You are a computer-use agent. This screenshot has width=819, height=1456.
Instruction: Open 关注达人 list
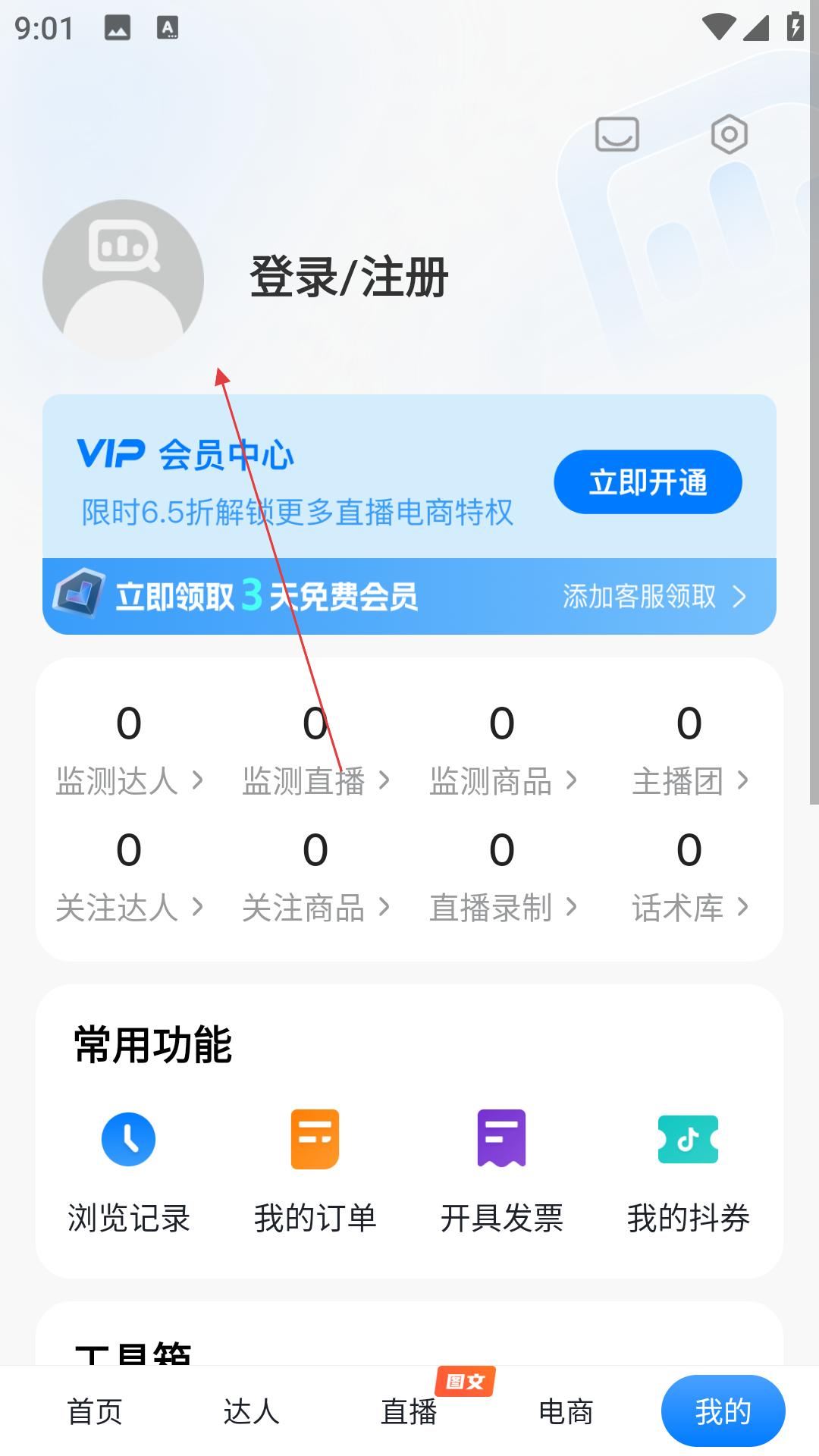(129, 908)
